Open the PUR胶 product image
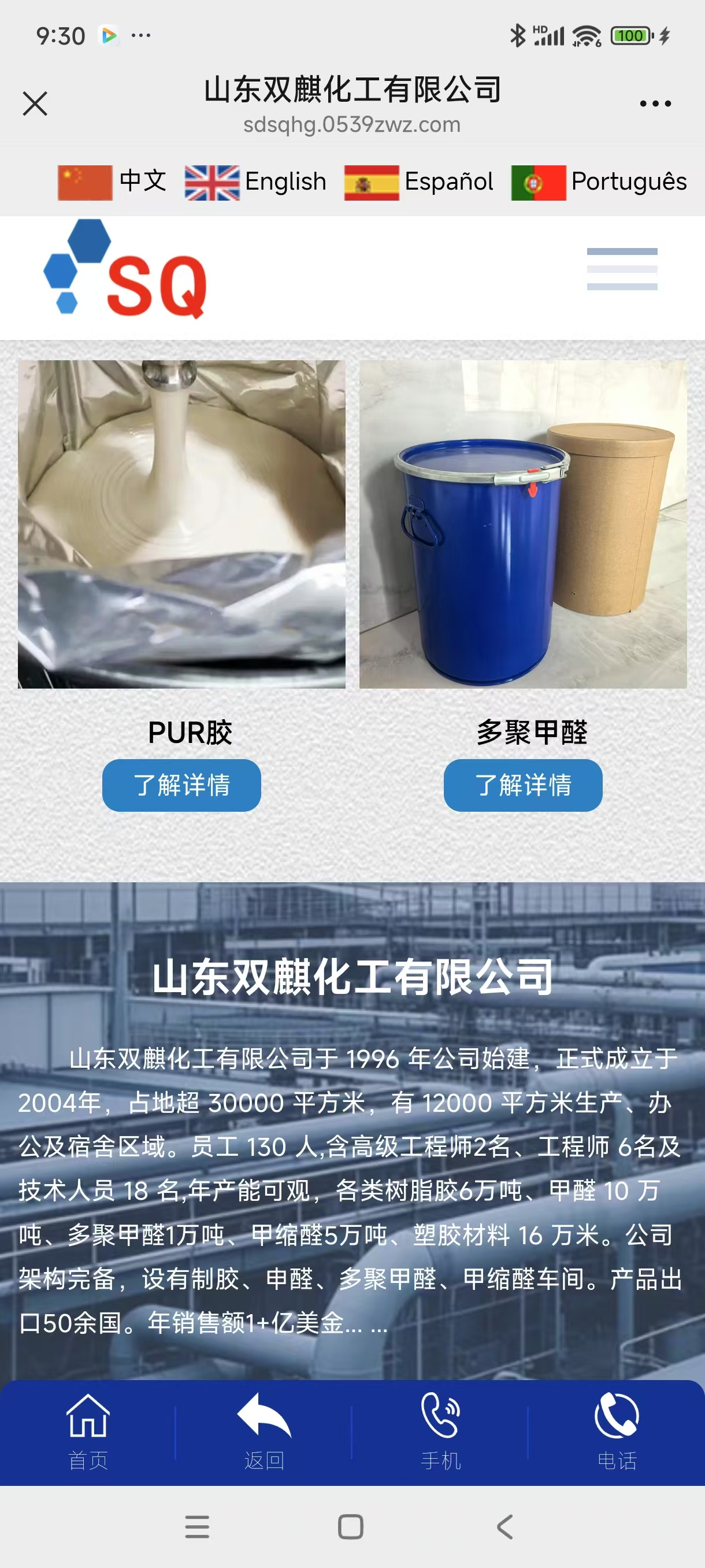Screen dimensions: 705x1568 click(181, 524)
